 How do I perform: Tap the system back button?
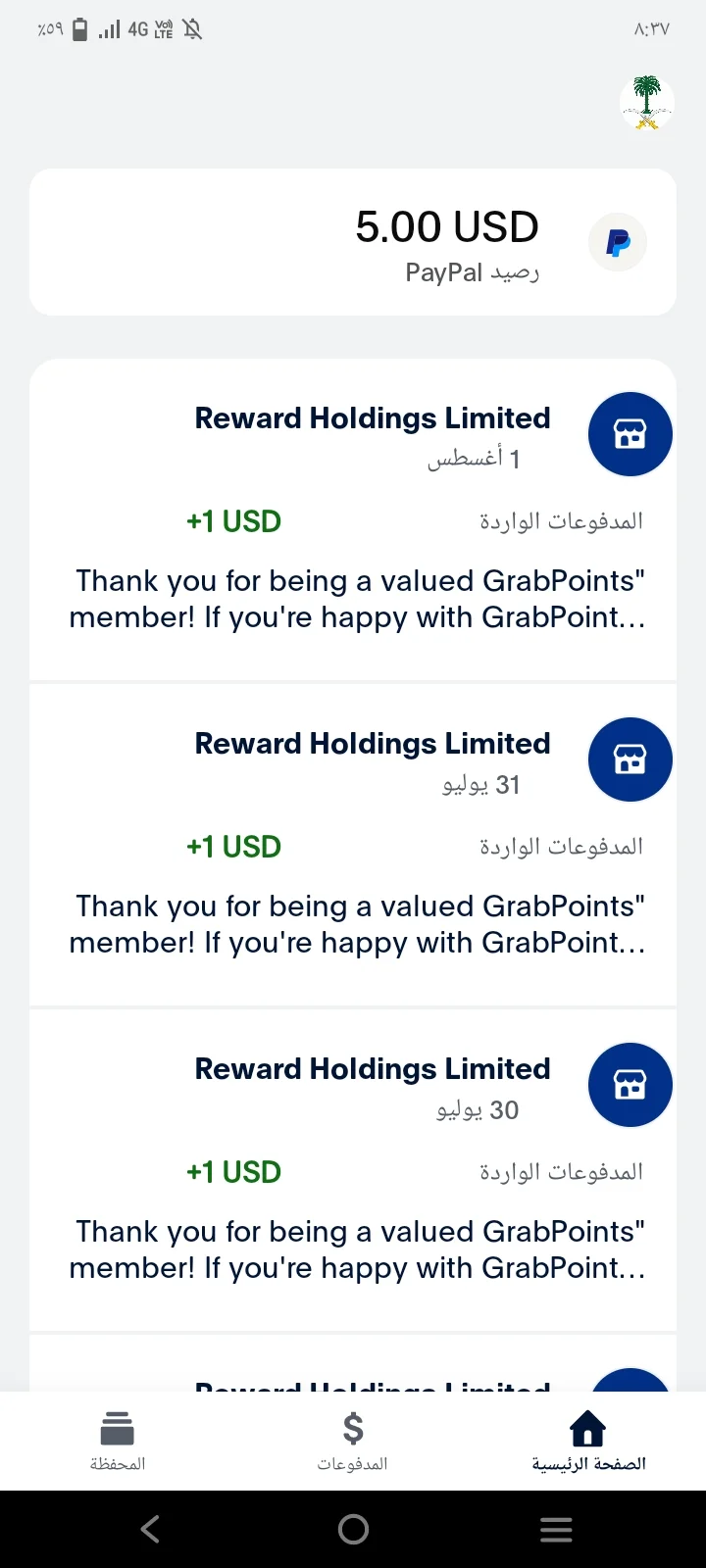pyautogui.click(x=150, y=1529)
